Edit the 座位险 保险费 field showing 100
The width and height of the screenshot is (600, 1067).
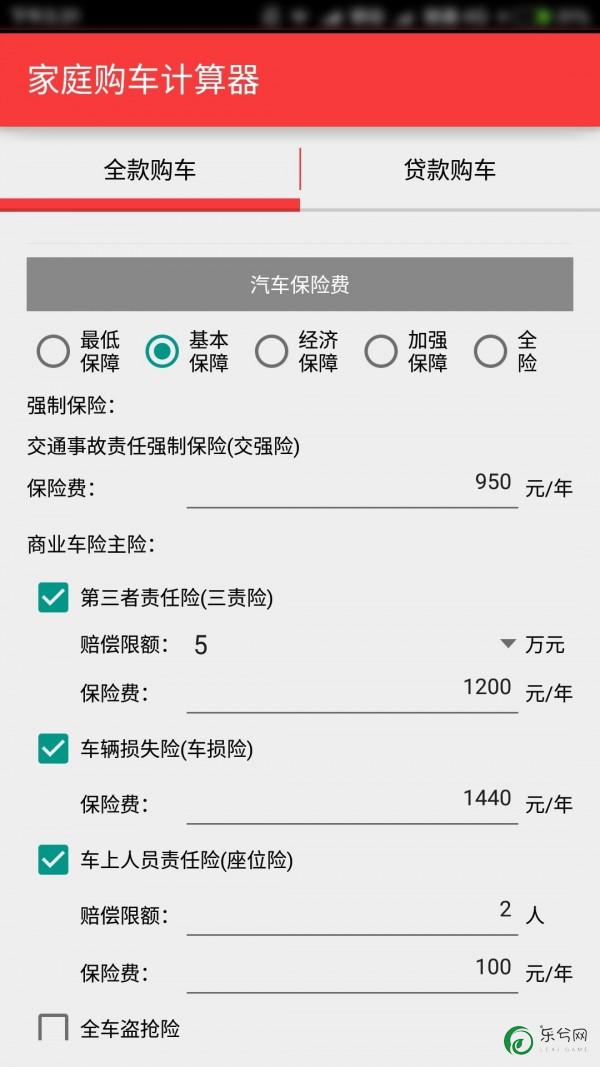click(x=352, y=972)
